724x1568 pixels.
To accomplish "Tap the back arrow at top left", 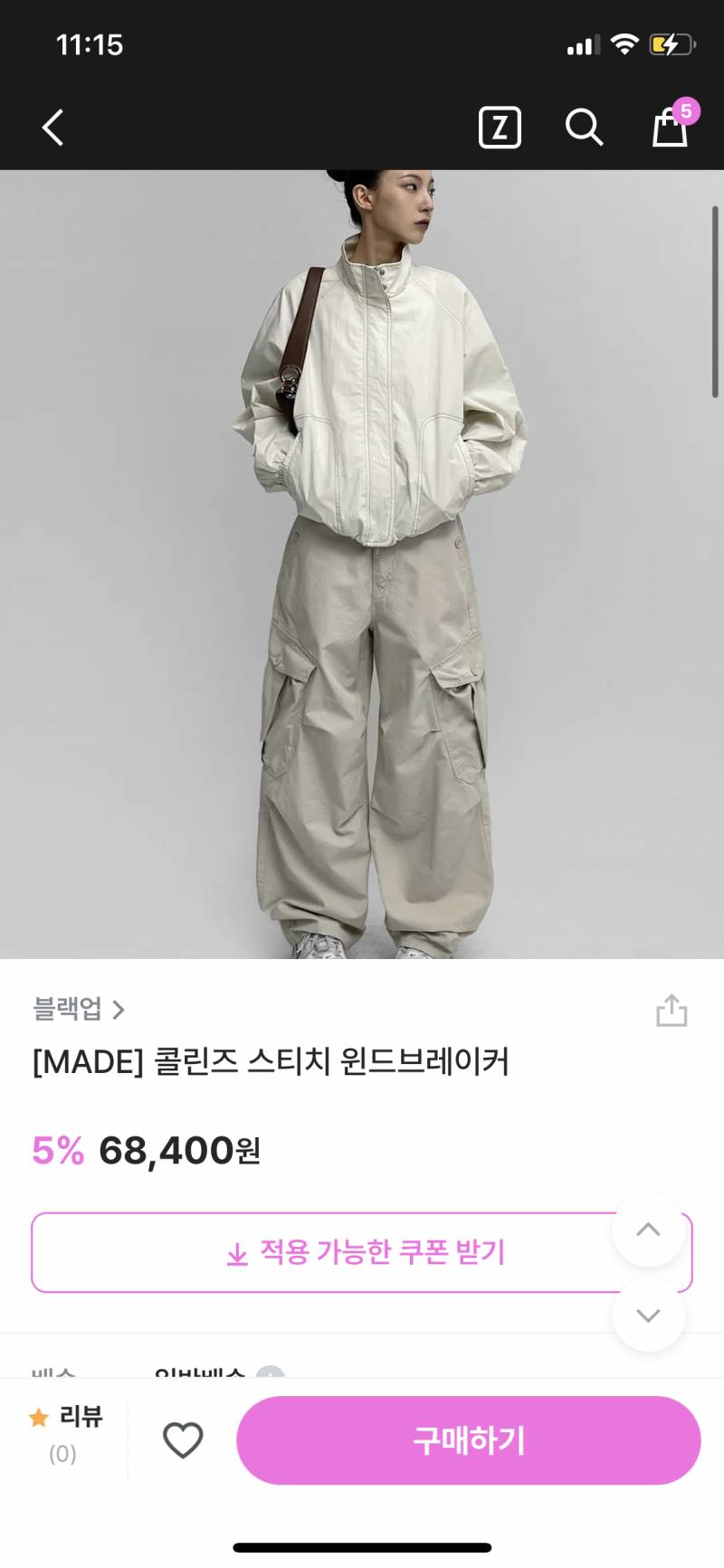I will click(52, 127).
